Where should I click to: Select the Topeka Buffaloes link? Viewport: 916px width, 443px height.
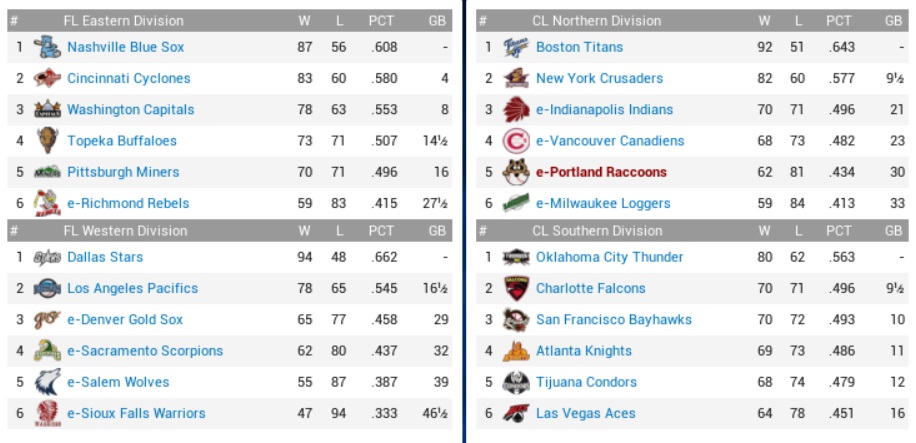point(121,141)
